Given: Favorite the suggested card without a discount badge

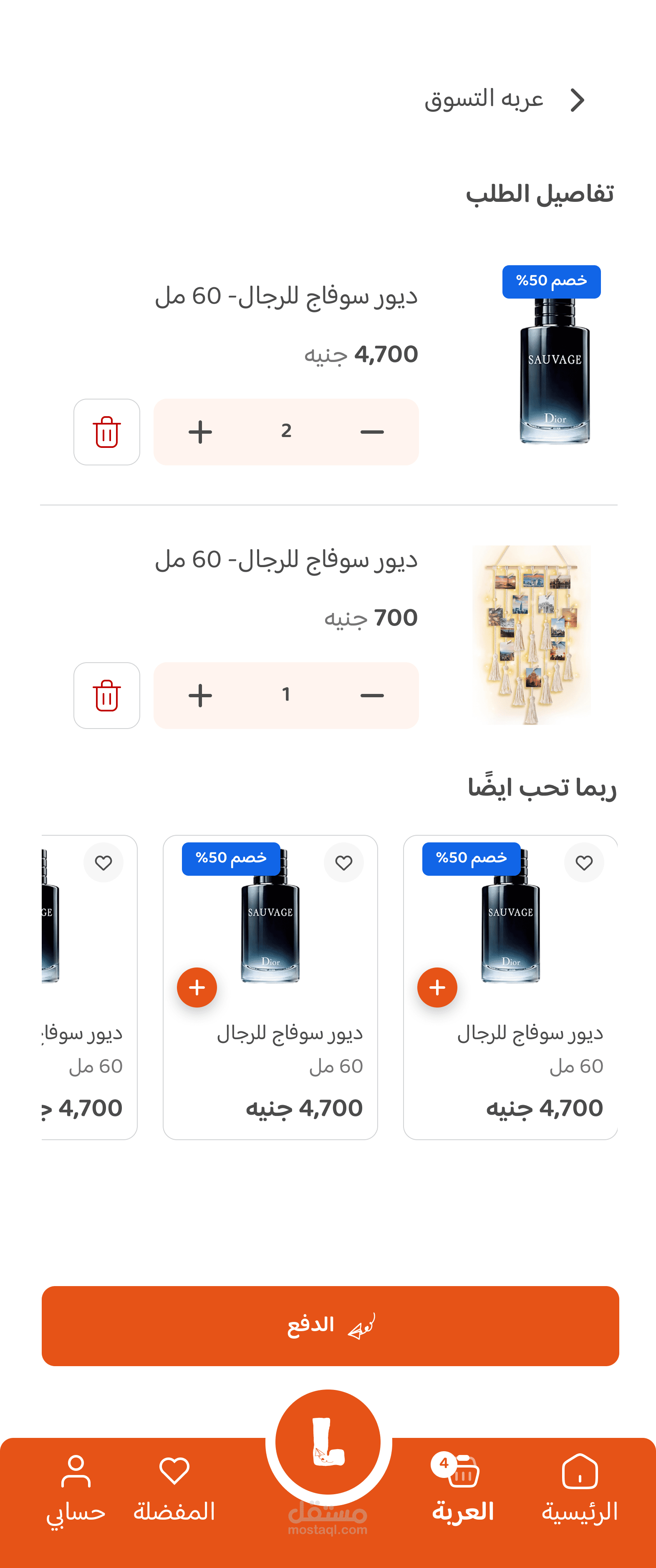Looking at the screenshot, I should [103, 862].
